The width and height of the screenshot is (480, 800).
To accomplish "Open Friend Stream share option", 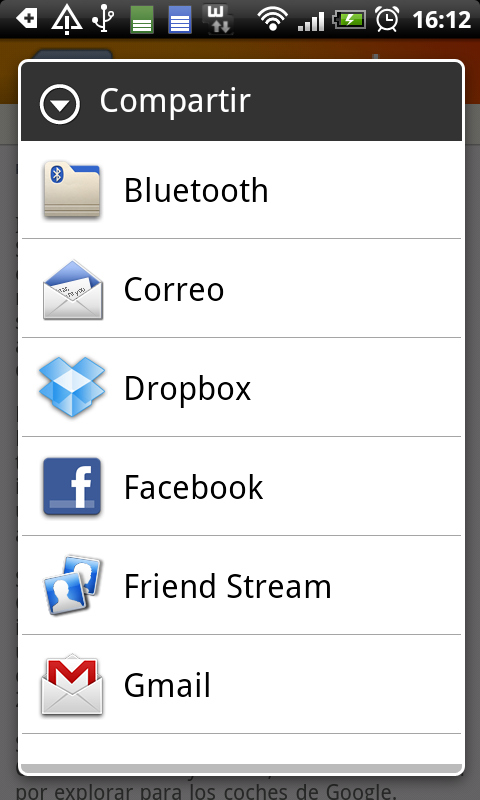I will [241, 585].
